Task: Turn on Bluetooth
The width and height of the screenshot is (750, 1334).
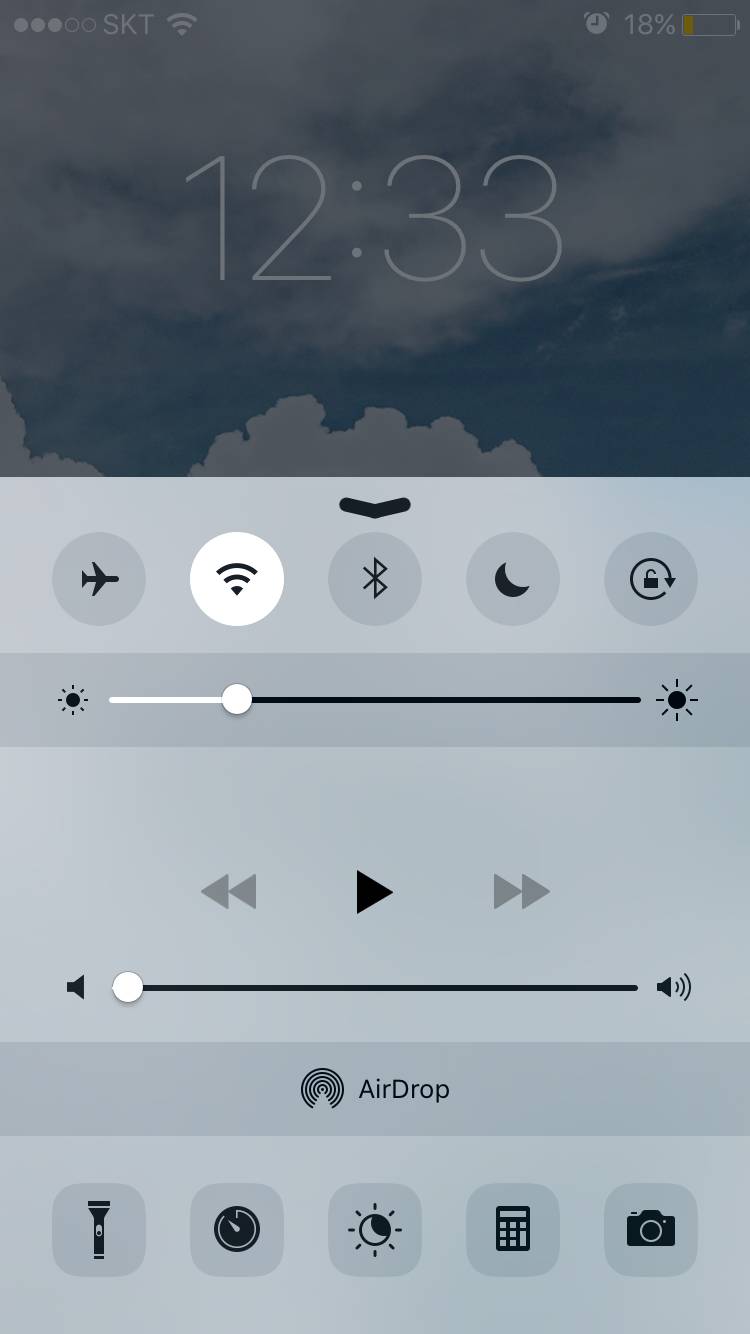Action: (375, 579)
